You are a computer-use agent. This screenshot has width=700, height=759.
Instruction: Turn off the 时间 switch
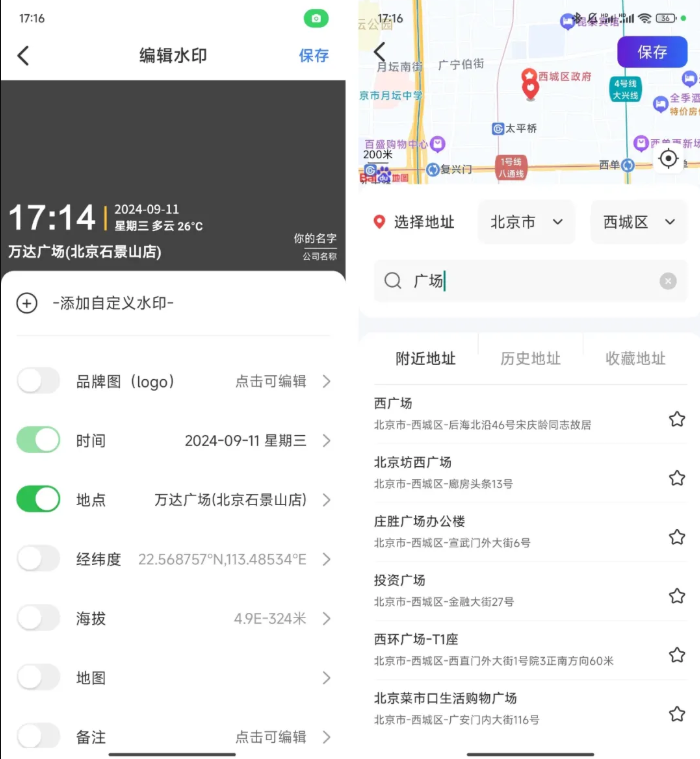[38, 440]
